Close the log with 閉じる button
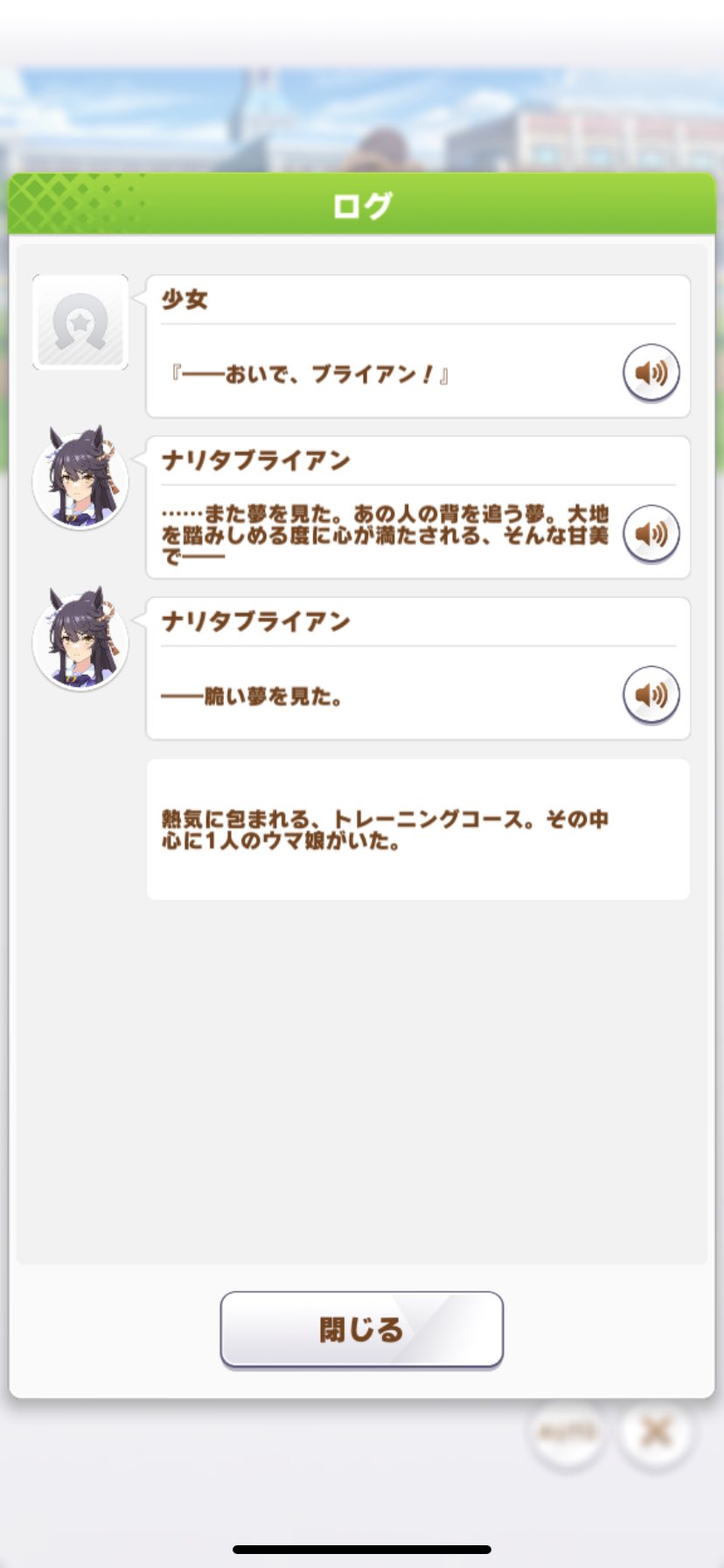Image resolution: width=724 pixels, height=1568 pixels. point(361,1329)
